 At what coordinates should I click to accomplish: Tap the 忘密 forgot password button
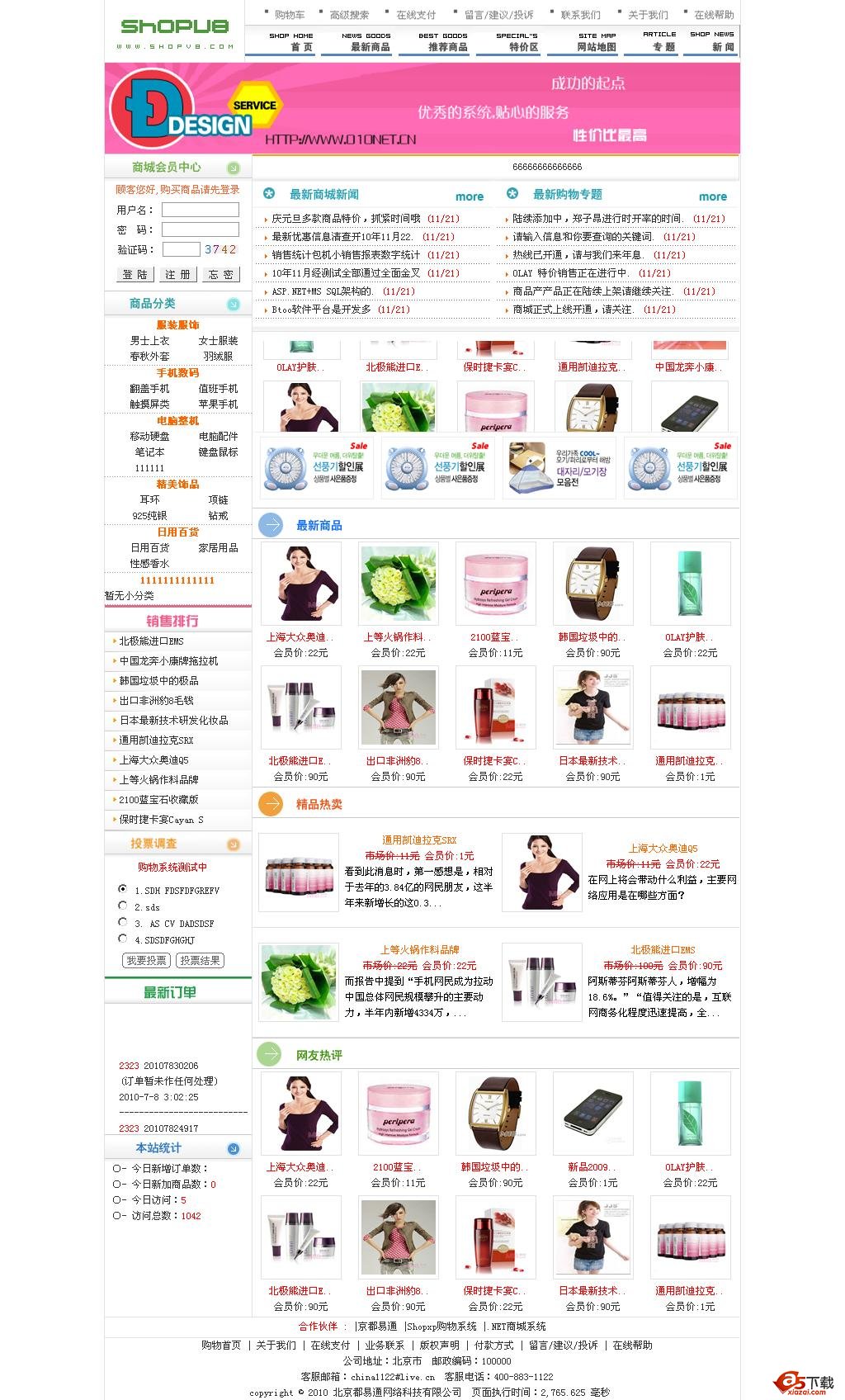click(x=220, y=274)
